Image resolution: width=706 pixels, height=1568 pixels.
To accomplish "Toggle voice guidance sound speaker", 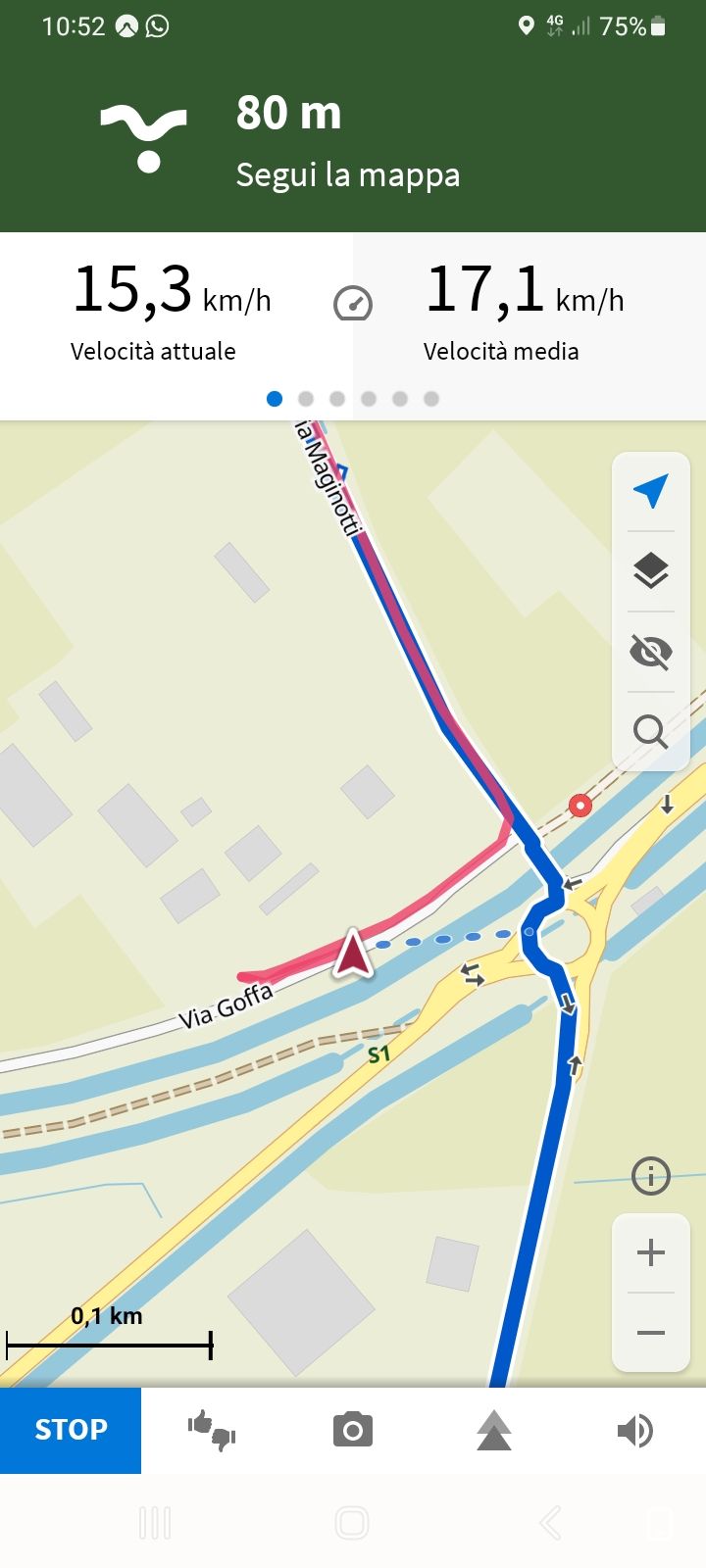I will [635, 1431].
